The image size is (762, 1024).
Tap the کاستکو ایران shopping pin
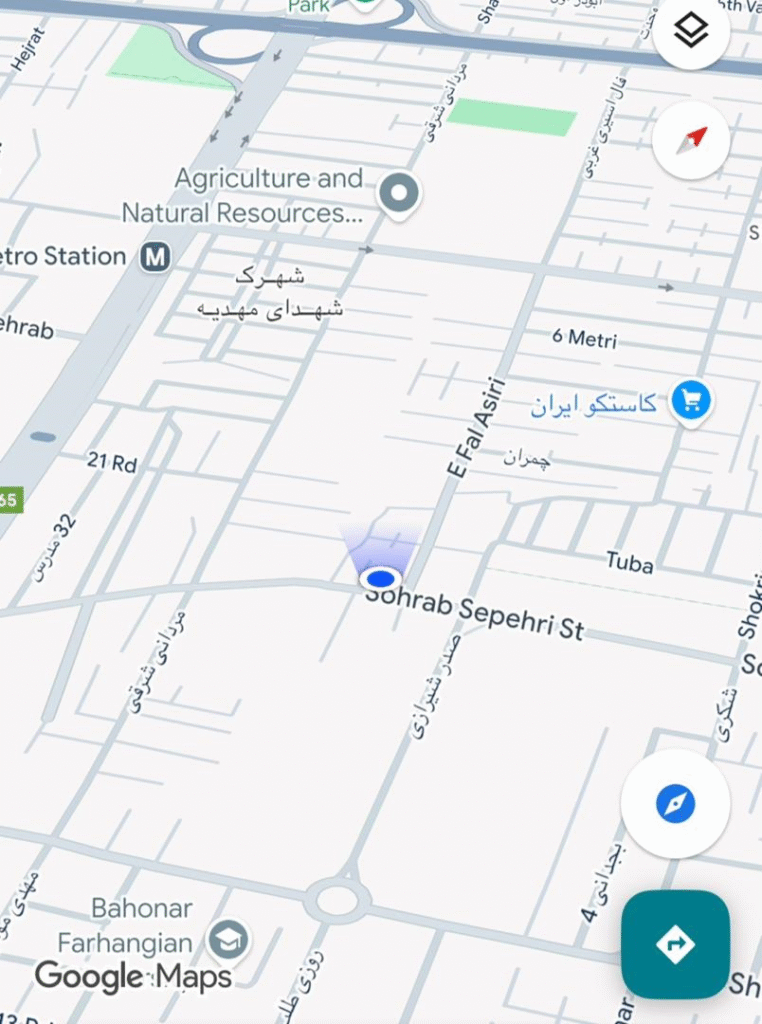tap(690, 402)
